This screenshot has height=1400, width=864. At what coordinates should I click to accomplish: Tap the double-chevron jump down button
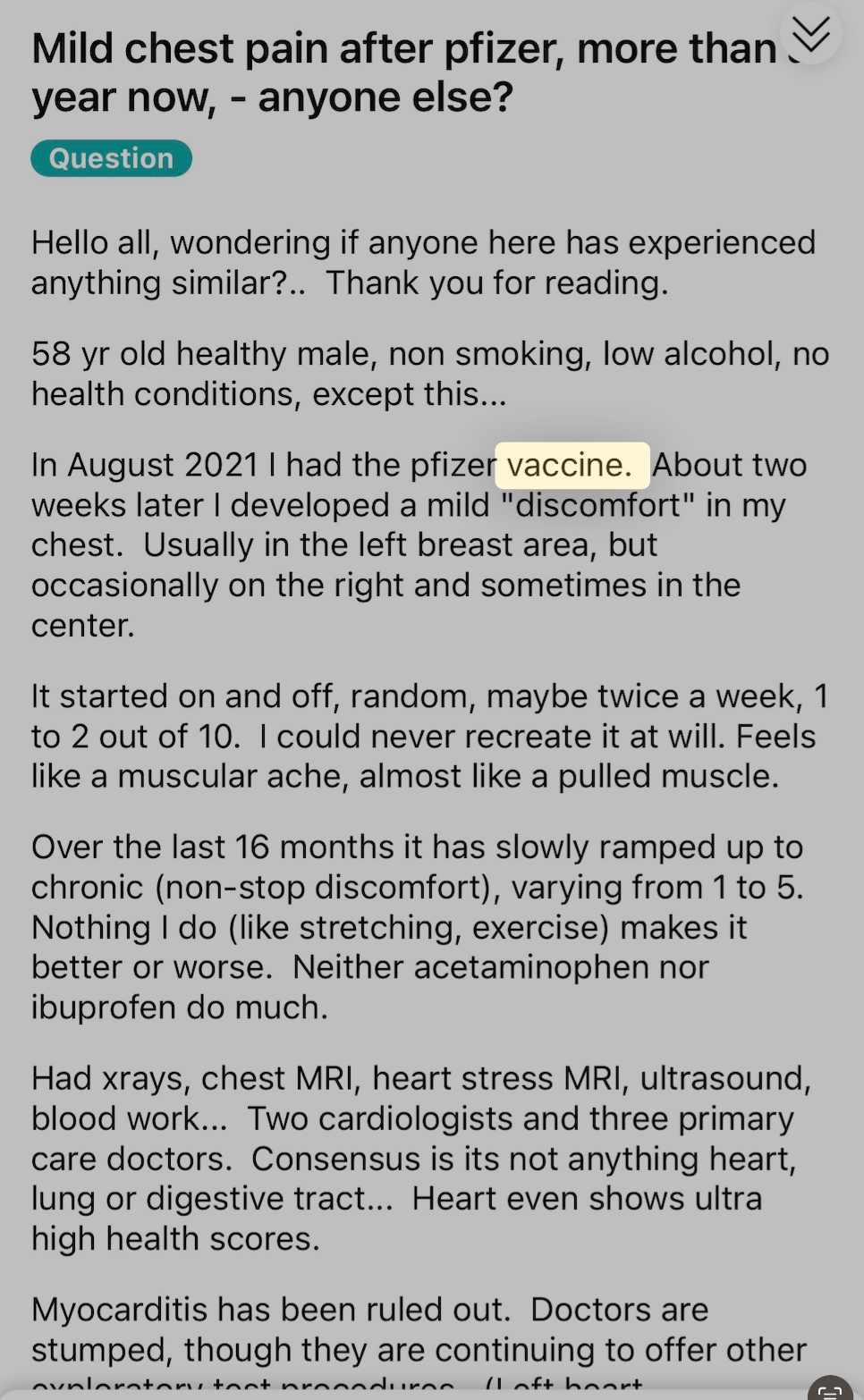[811, 34]
